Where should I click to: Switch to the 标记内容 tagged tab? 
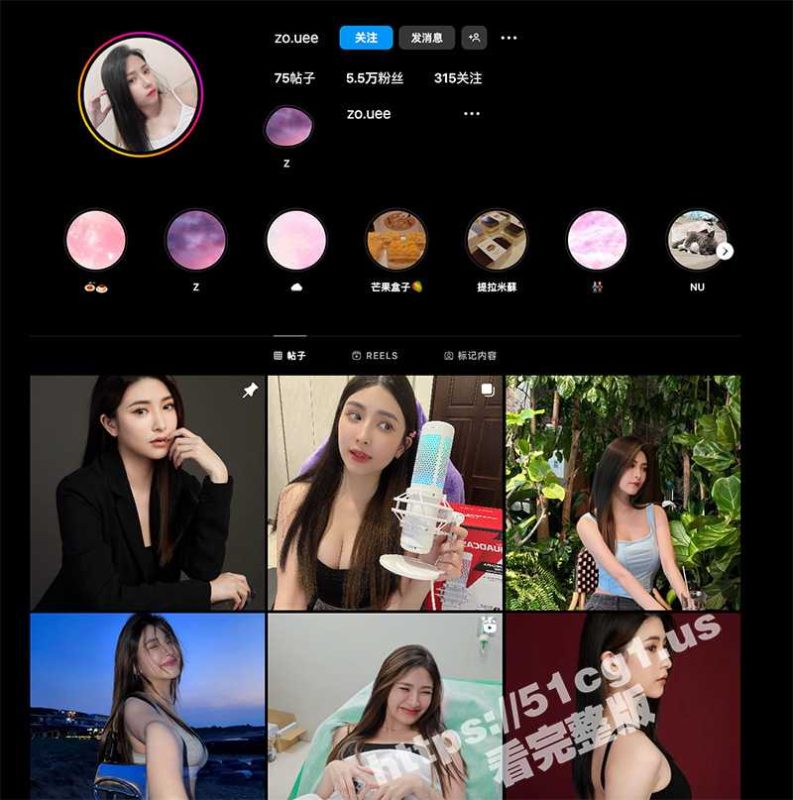(470, 355)
